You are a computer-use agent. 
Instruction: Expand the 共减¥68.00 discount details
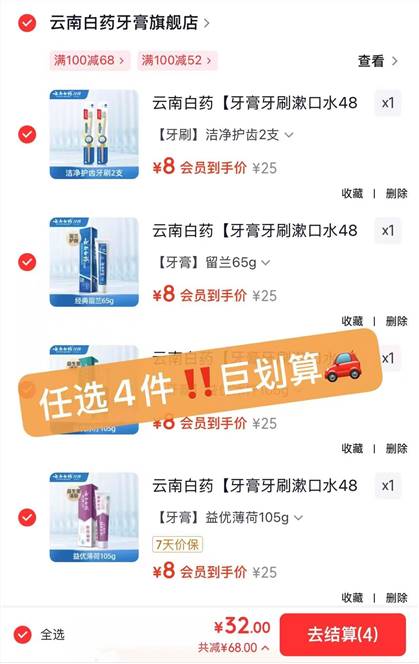(x=233, y=647)
